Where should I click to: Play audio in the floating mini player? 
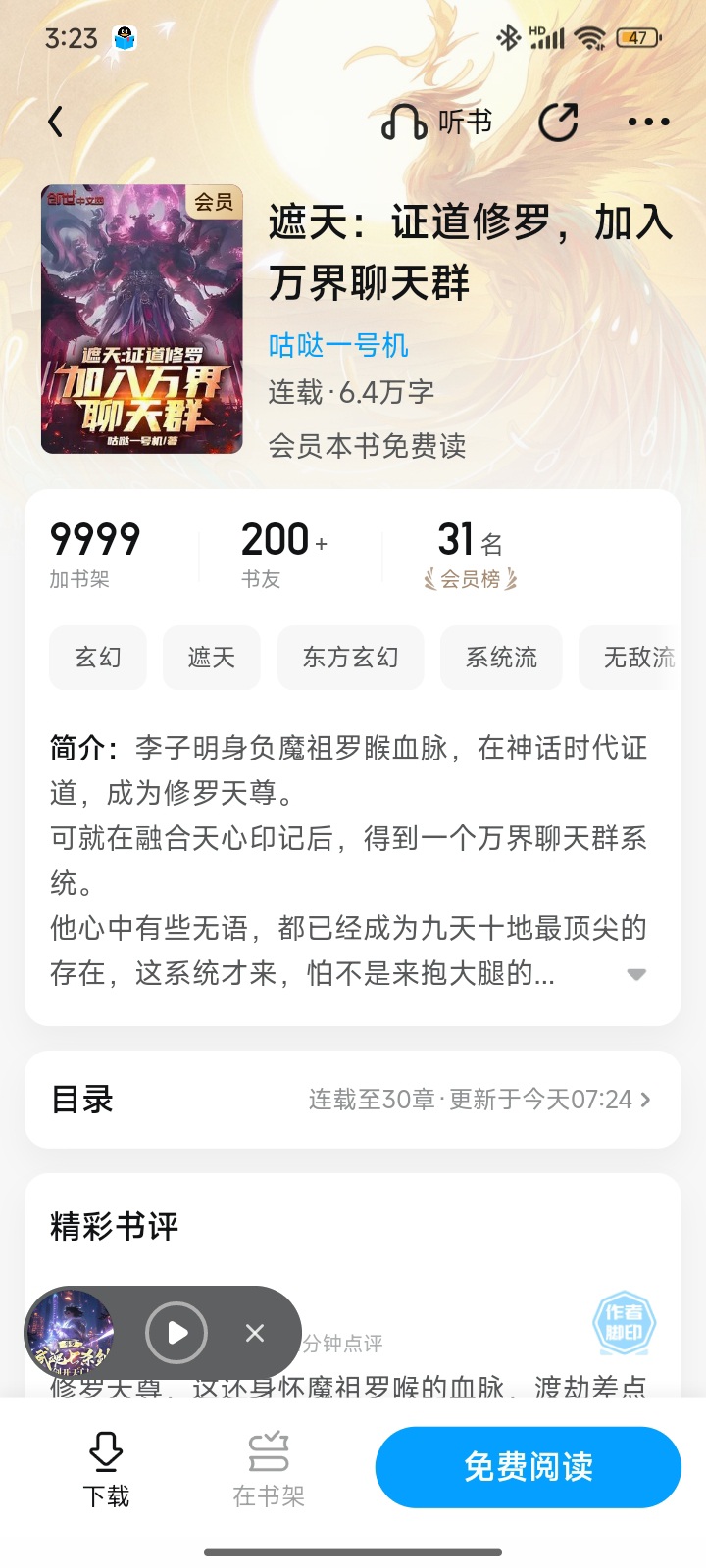176,1333
